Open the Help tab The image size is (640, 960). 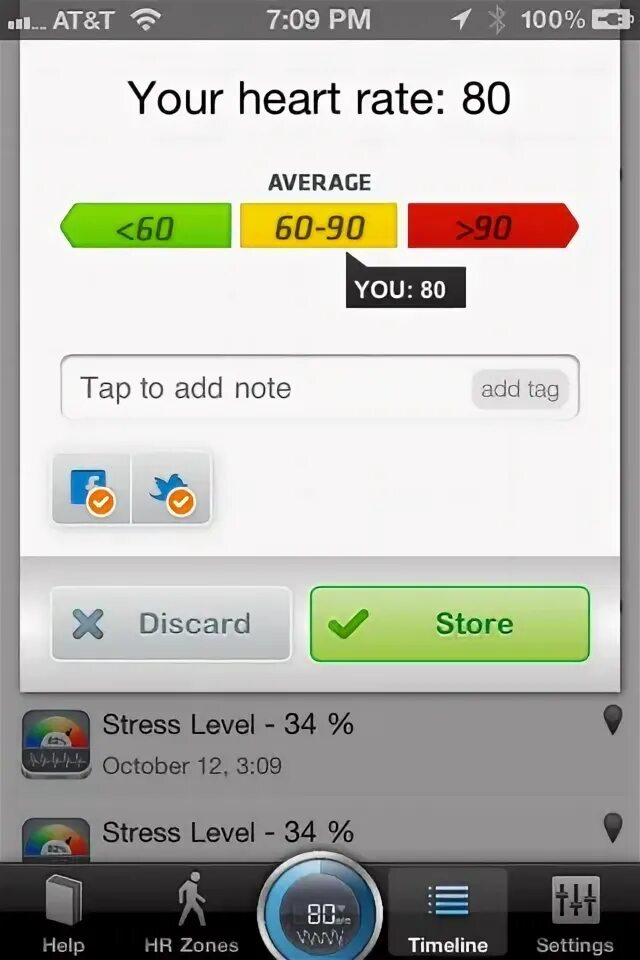(62, 913)
